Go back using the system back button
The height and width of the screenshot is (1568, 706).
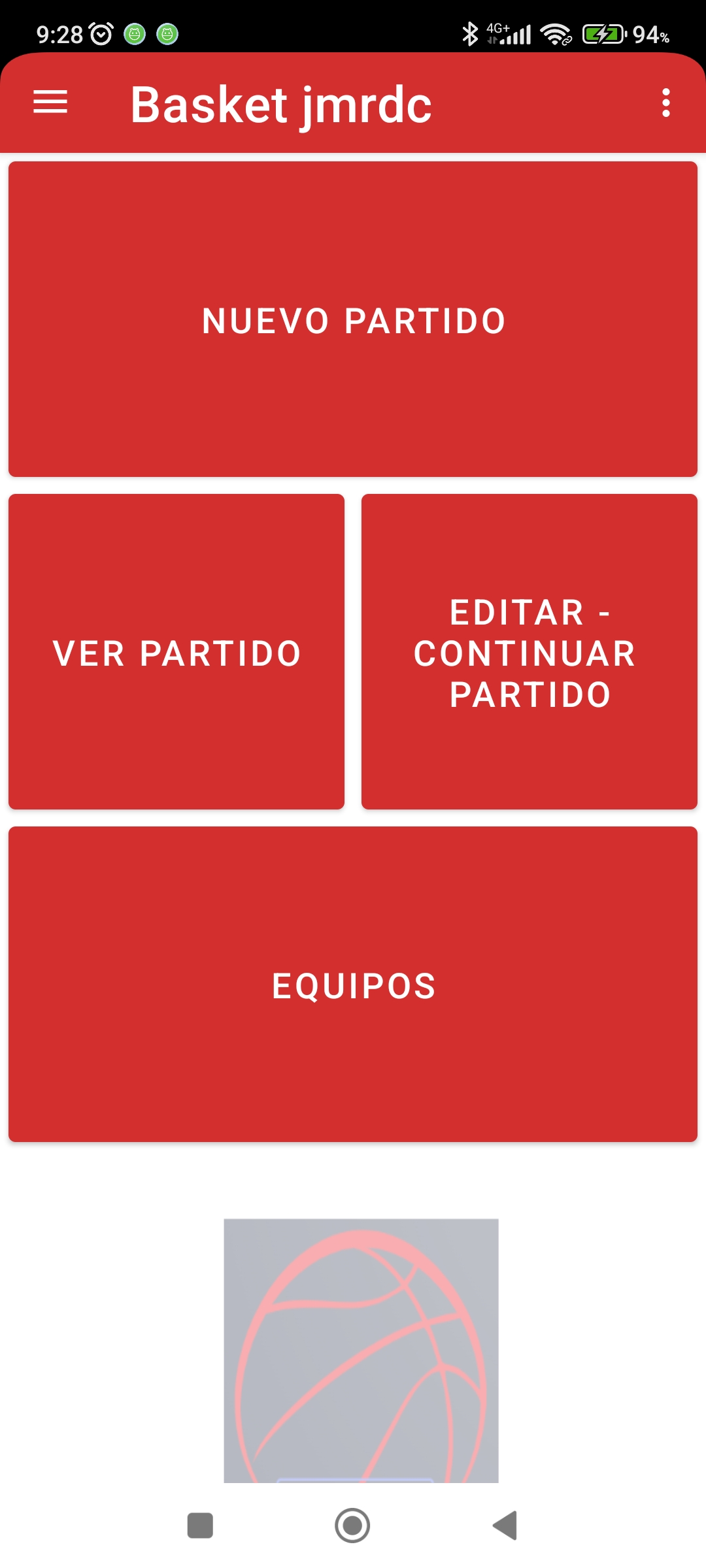pyautogui.click(x=505, y=1526)
